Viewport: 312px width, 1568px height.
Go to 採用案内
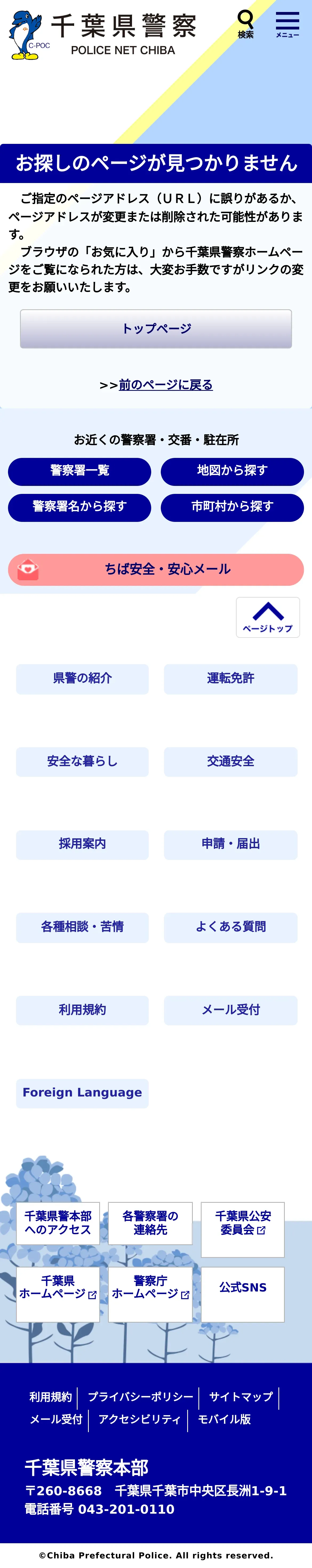pyautogui.click(x=82, y=844)
